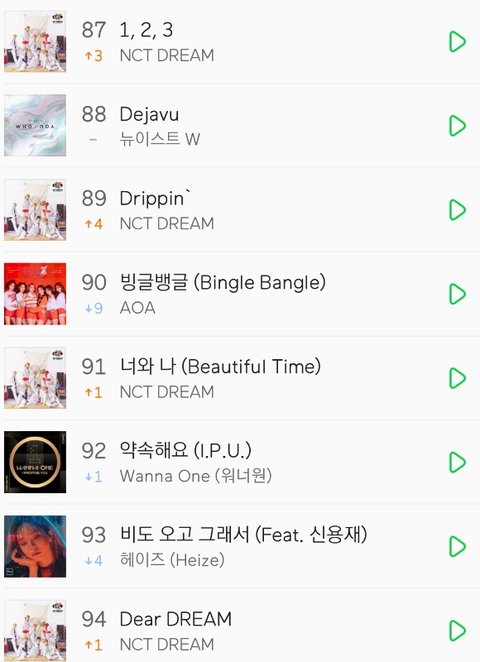The image size is (480, 662).
Task: Open the 약속해요 (I.P.U.) song row
Action: [x=240, y=462]
